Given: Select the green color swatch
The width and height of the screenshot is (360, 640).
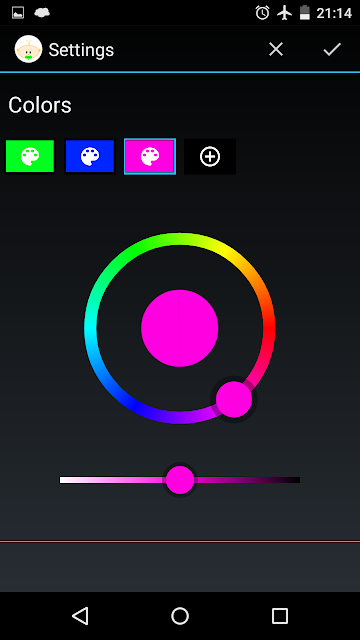Looking at the screenshot, I should pyautogui.click(x=30, y=156).
